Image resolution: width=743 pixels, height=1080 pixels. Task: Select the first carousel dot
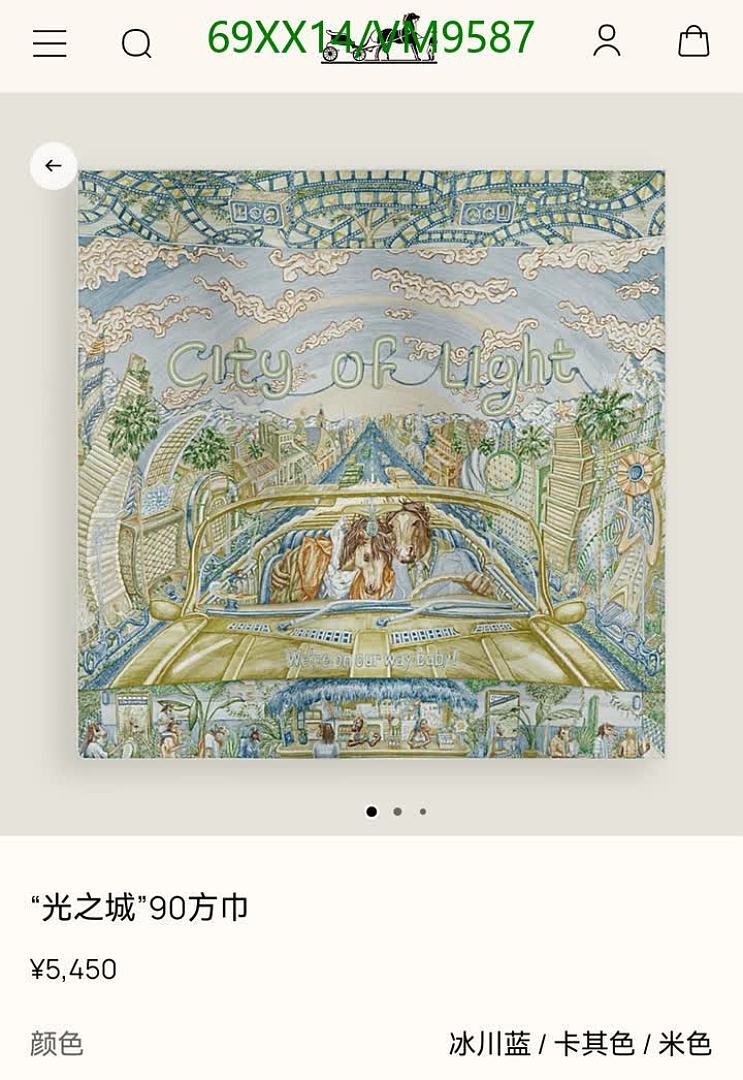[x=372, y=812]
